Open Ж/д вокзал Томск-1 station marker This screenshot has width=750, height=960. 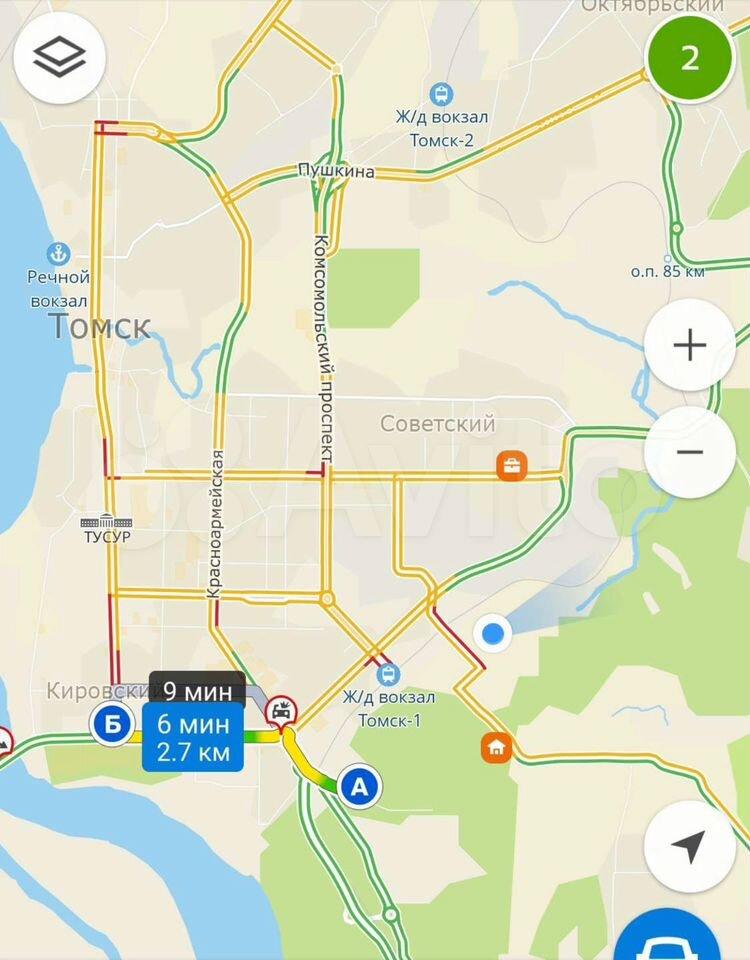[x=391, y=673]
